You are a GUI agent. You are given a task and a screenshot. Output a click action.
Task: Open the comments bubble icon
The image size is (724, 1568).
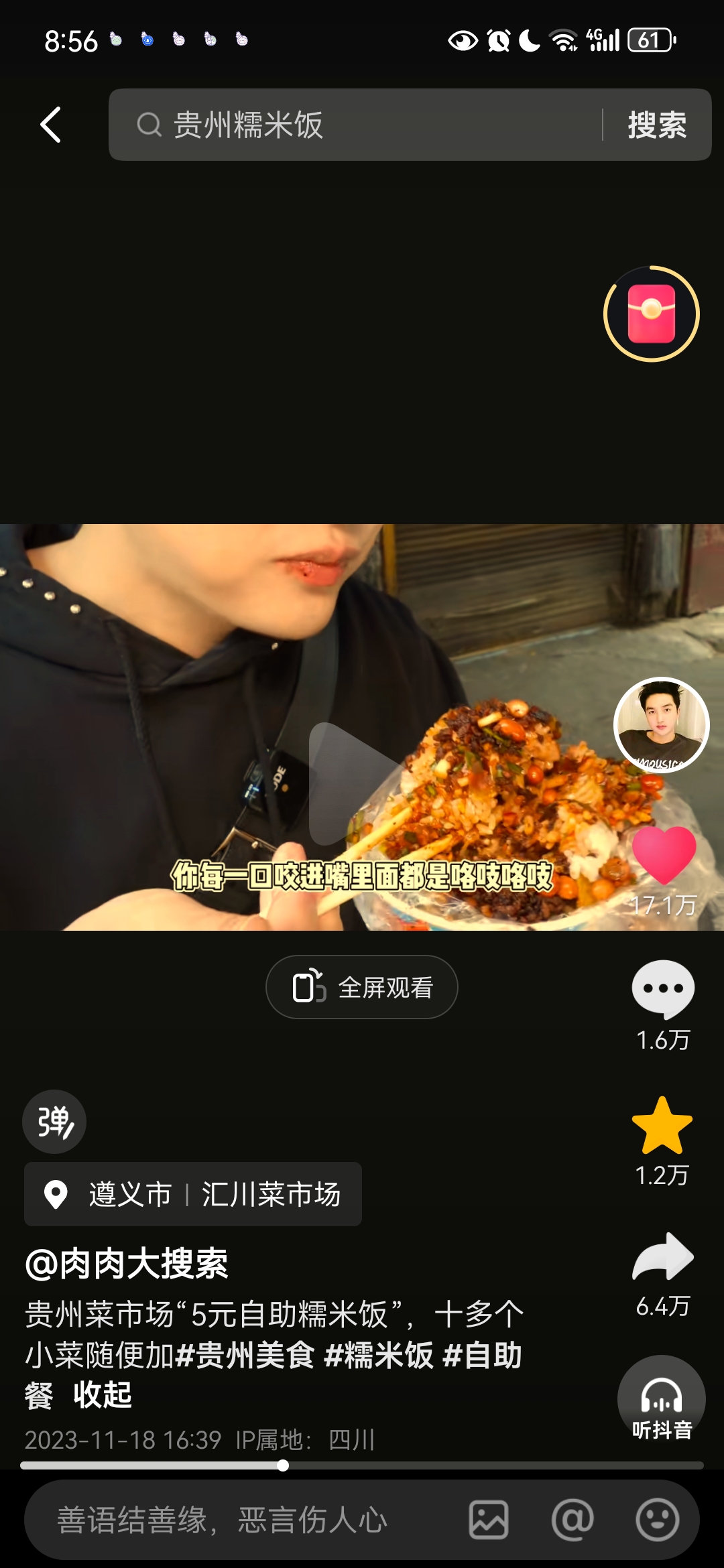[663, 990]
